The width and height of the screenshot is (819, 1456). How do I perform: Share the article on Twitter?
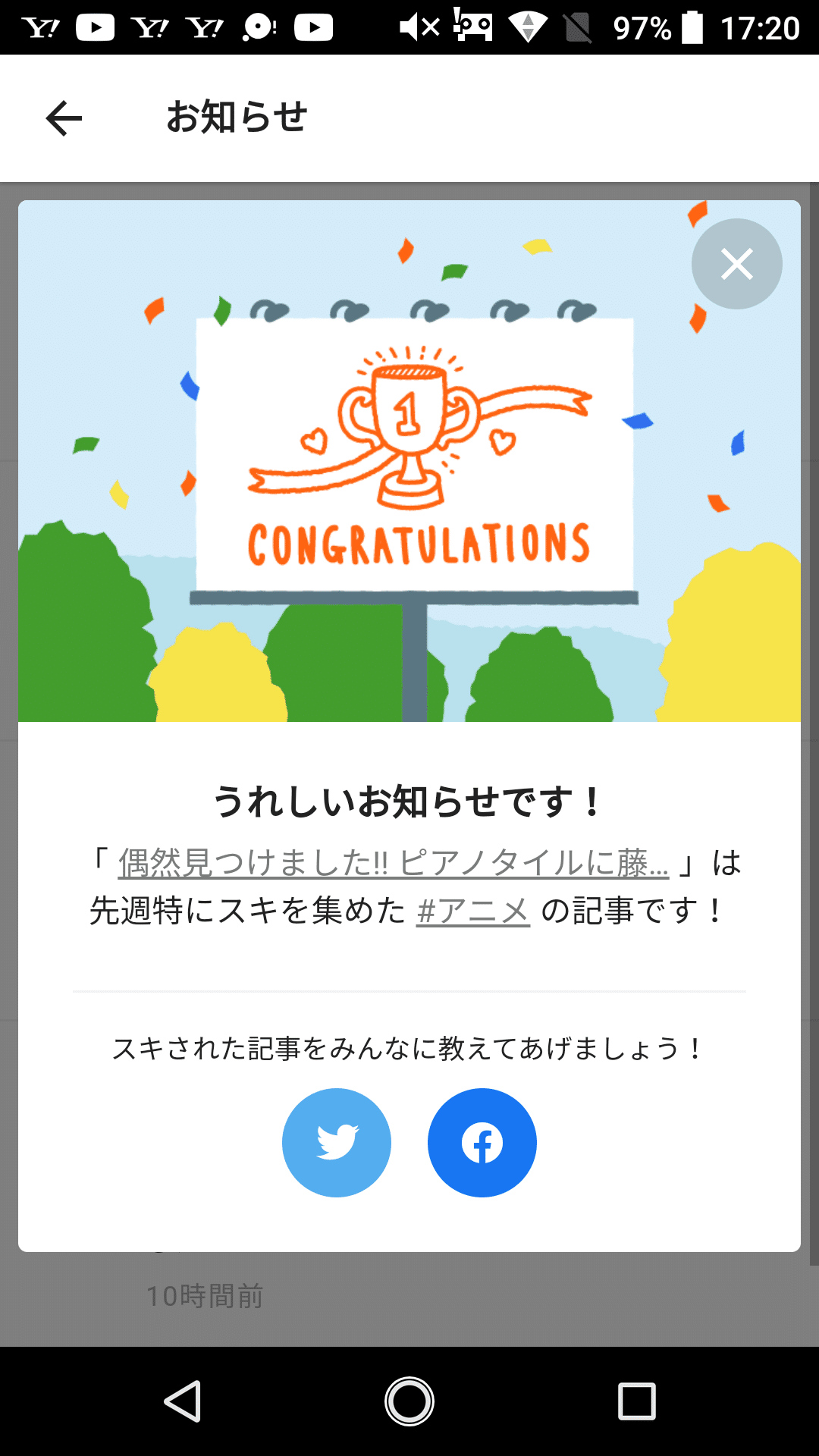pyautogui.click(x=336, y=1143)
